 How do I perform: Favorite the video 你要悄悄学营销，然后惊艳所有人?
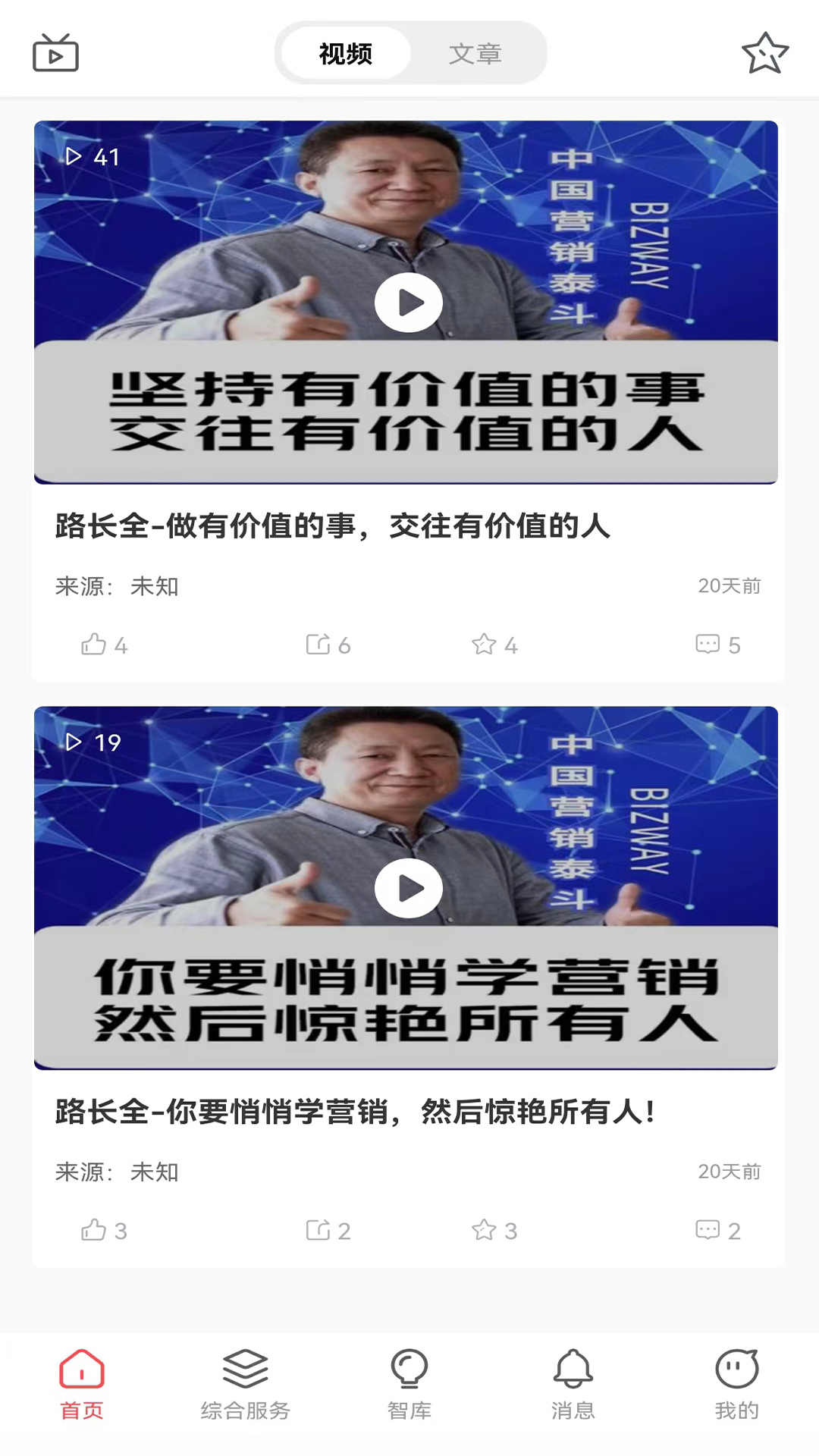494,1230
